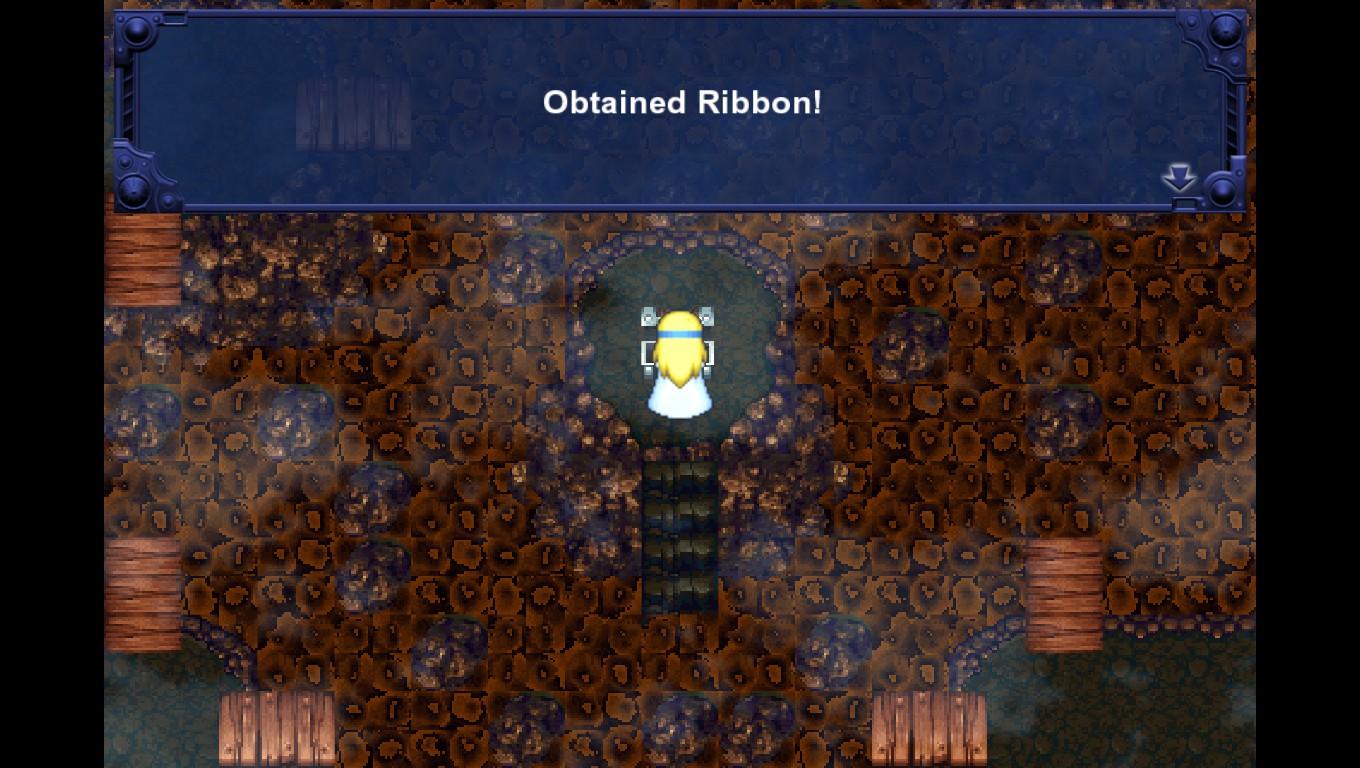
Task: Dismiss the Obtained Ribbon message box
Action: (x=680, y=110)
